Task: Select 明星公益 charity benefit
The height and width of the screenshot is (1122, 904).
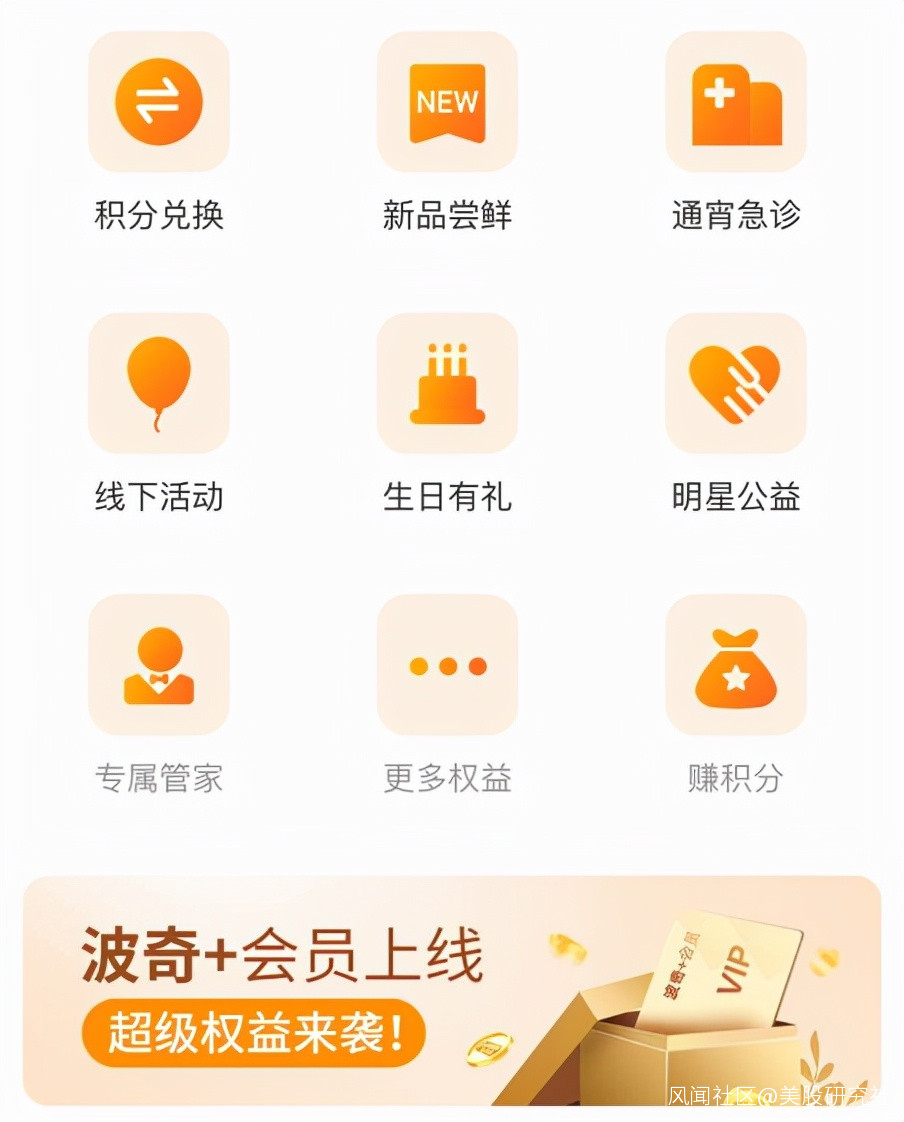Action: pos(736,383)
